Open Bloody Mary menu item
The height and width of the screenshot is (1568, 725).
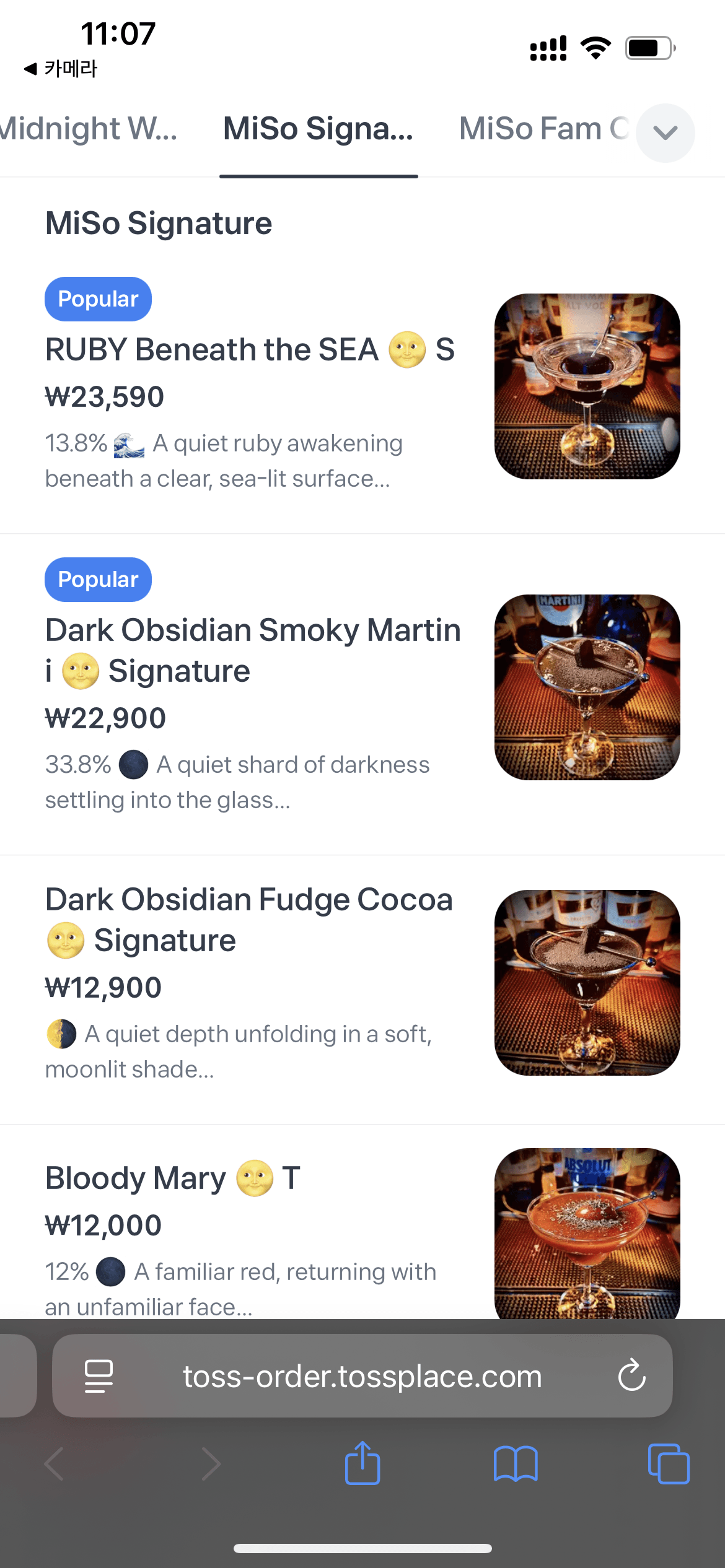coord(174,1178)
